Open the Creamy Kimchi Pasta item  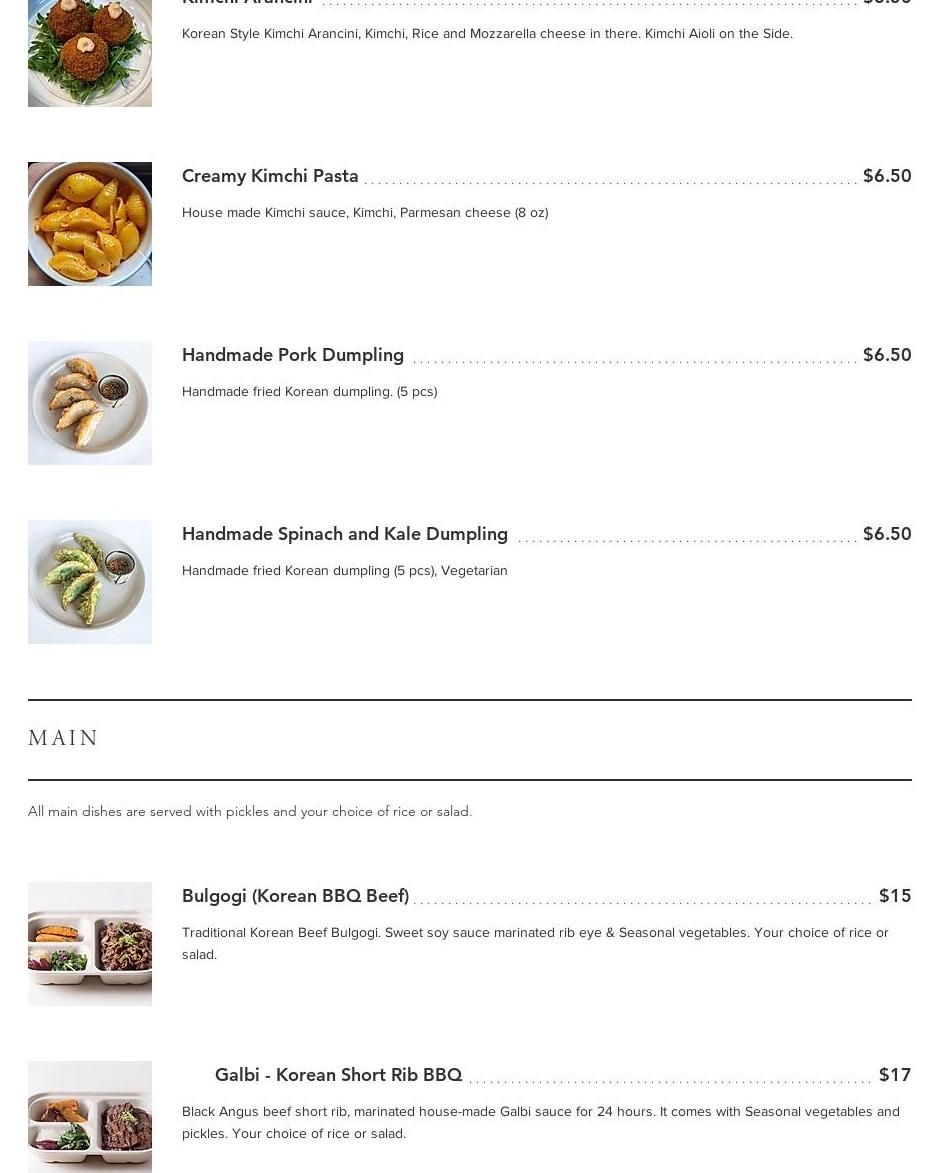(270, 176)
